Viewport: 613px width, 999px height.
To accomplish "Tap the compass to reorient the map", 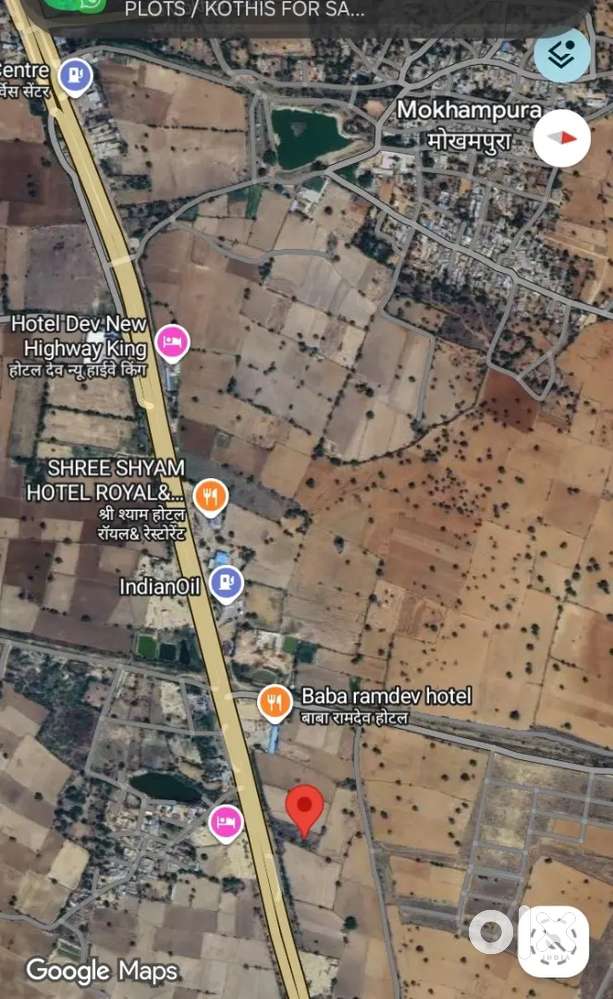I will point(561,138).
